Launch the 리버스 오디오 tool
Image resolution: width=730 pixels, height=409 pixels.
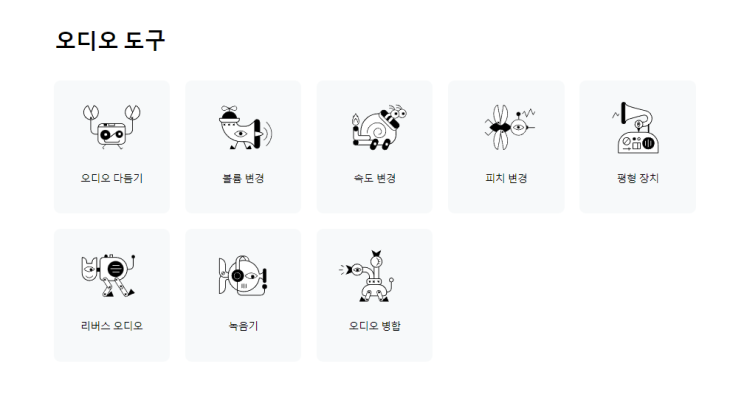pyautogui.click(x=111, y=295)
